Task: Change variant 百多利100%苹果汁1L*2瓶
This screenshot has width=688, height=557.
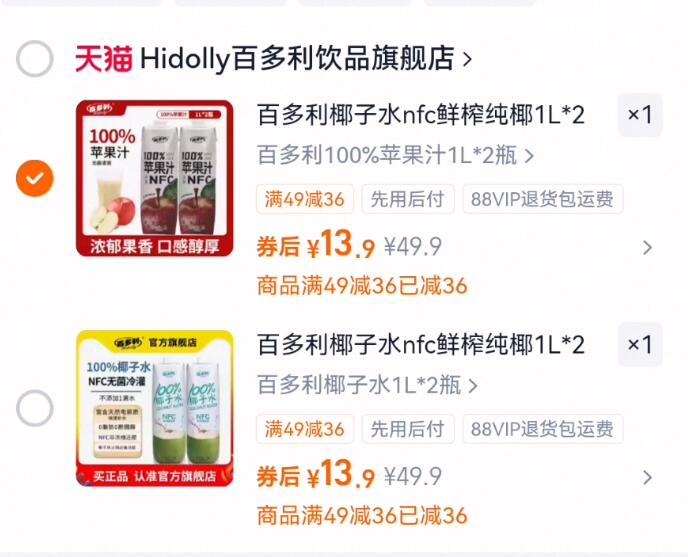Action: point(395,155)
